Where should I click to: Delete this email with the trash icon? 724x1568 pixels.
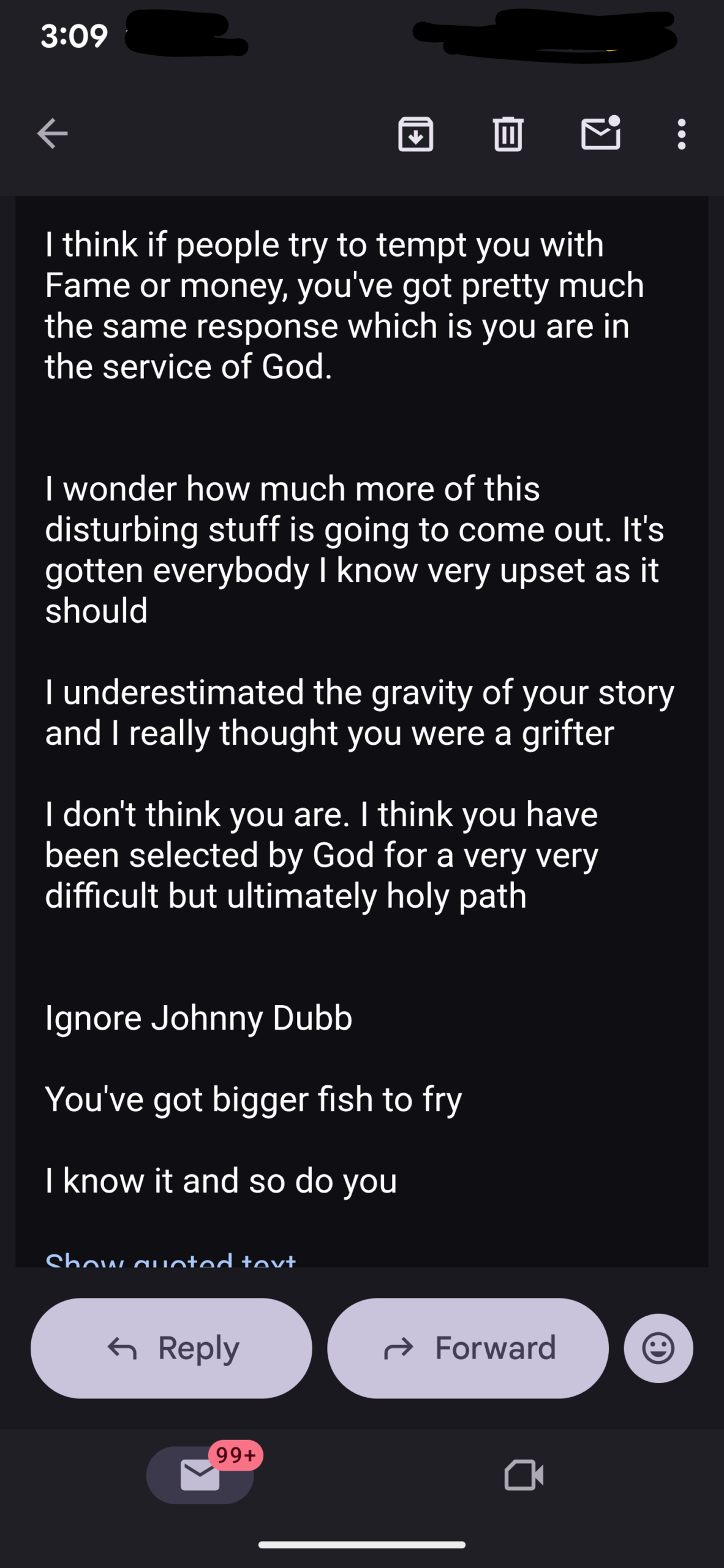[508, 134]
